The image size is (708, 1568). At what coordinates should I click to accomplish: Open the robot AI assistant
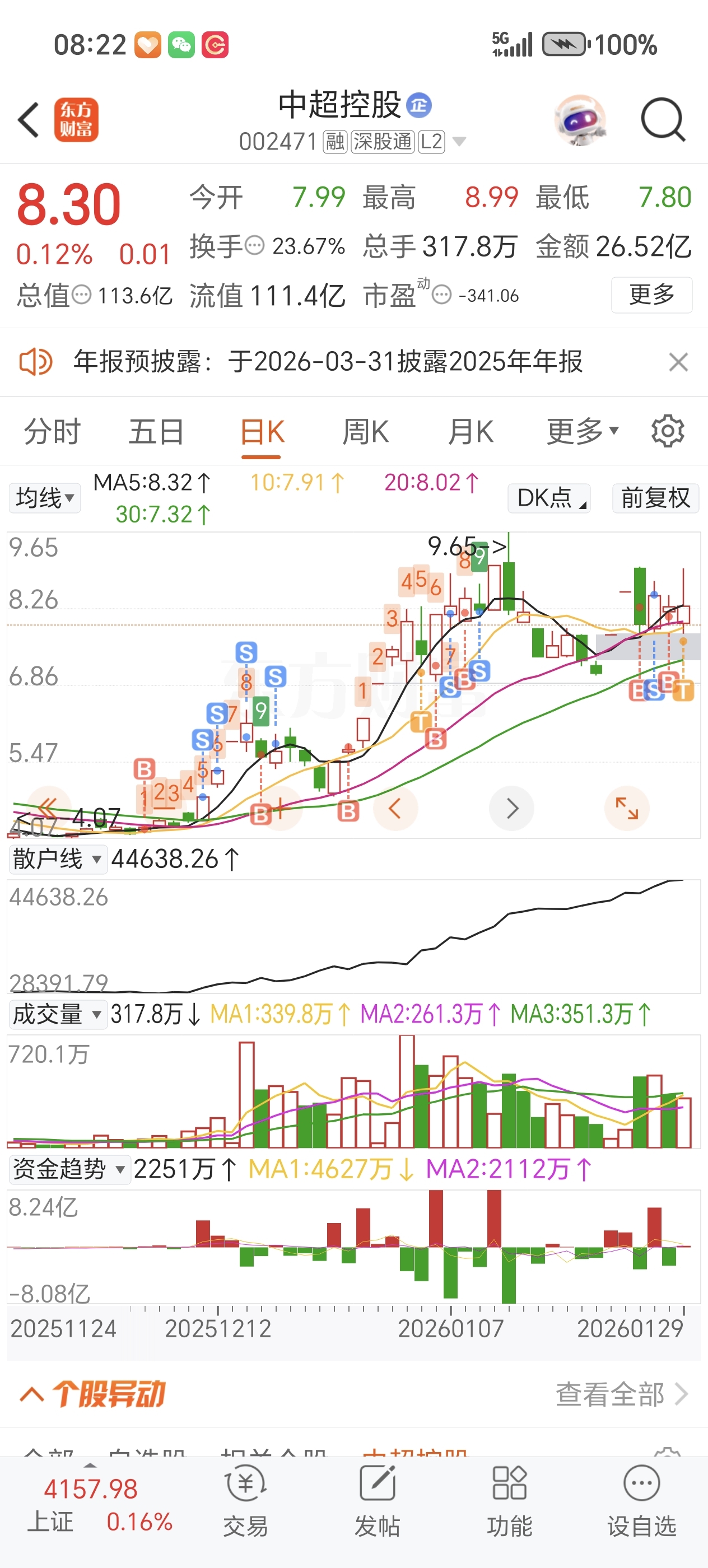click(x=579, y=120)
